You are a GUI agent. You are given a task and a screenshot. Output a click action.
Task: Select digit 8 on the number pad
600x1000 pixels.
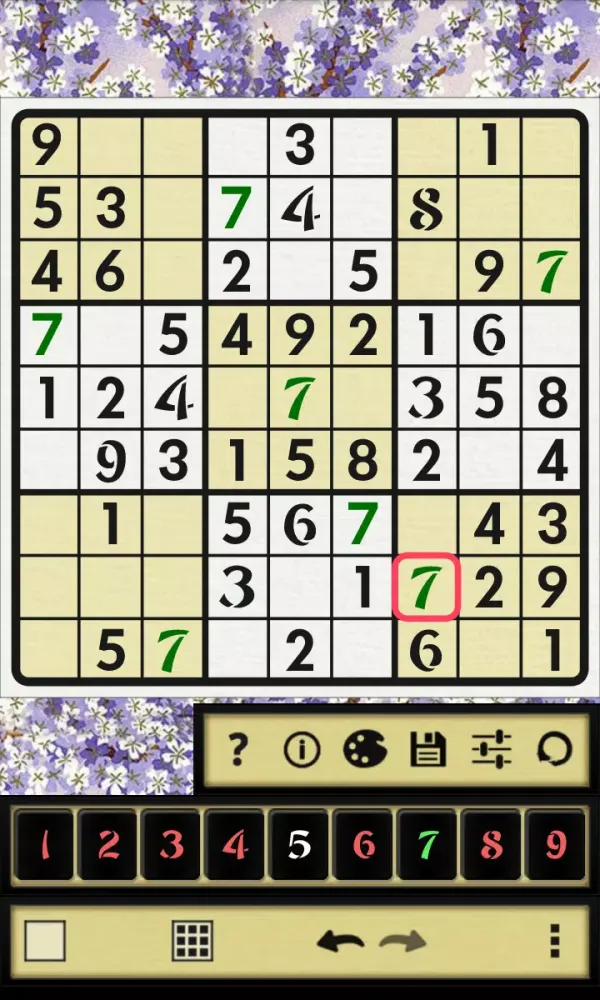491,845
